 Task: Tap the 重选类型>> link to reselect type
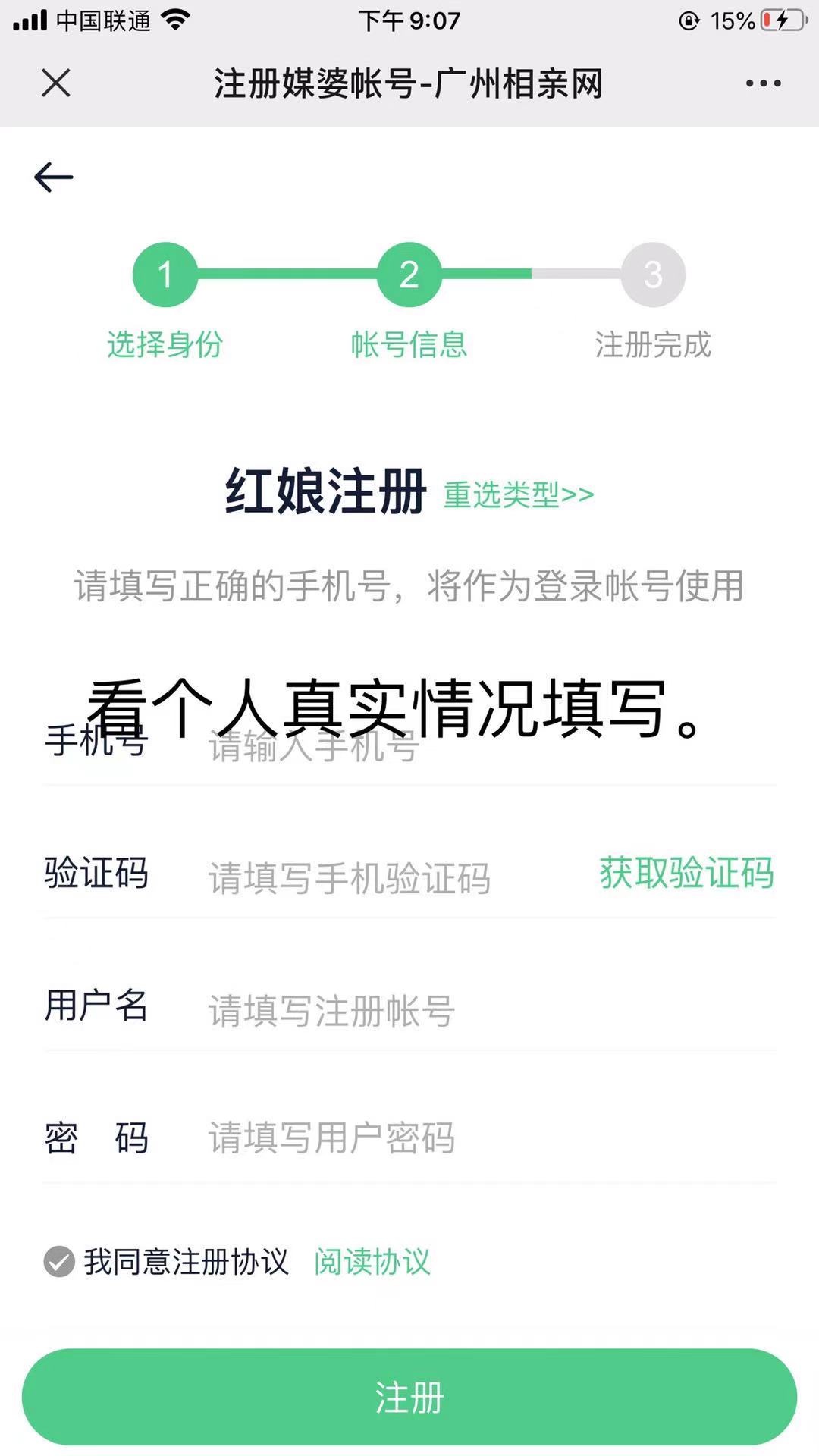(x=518, y=495)
